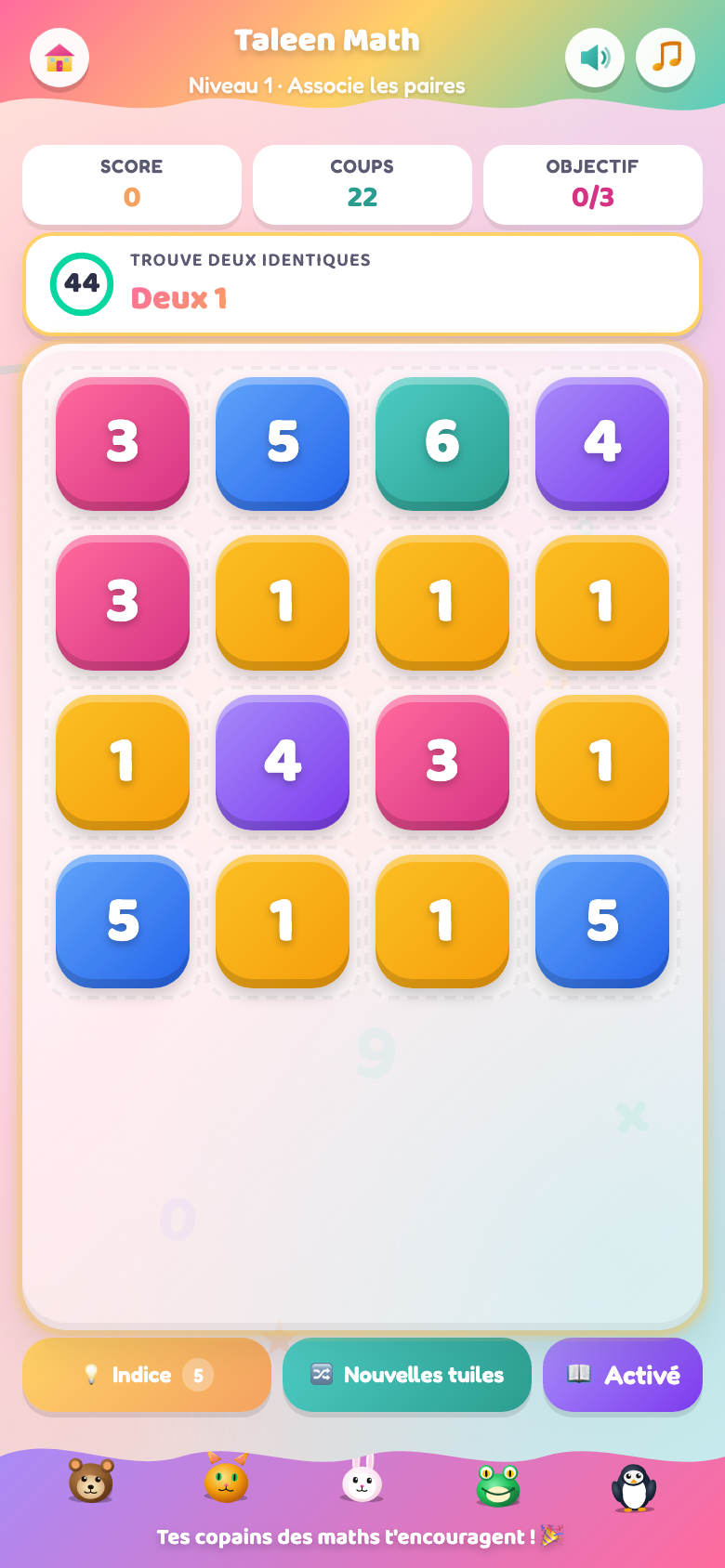
Task: Toggle the Activé reading mode button
Action: pos(623,1375)
